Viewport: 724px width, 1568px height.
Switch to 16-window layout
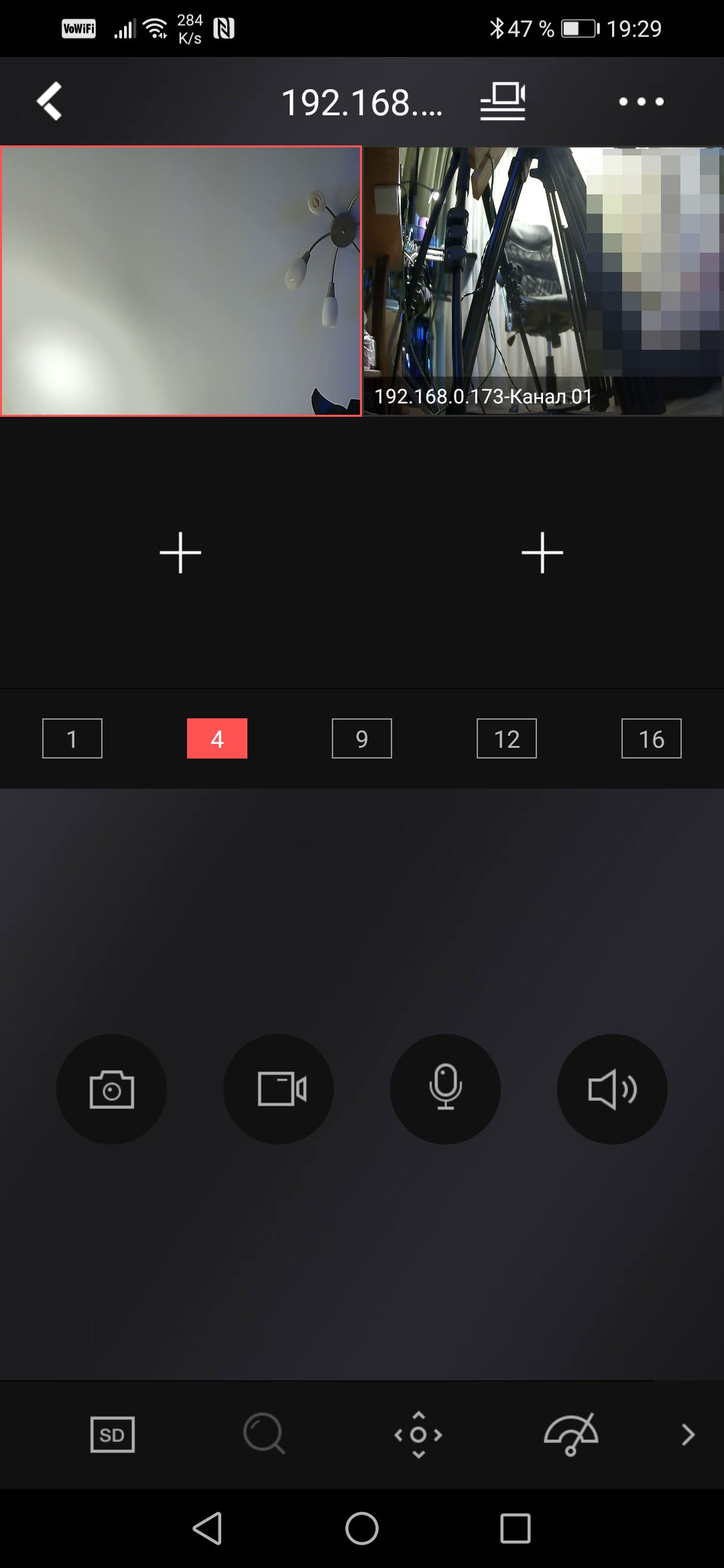click(652, 738)
